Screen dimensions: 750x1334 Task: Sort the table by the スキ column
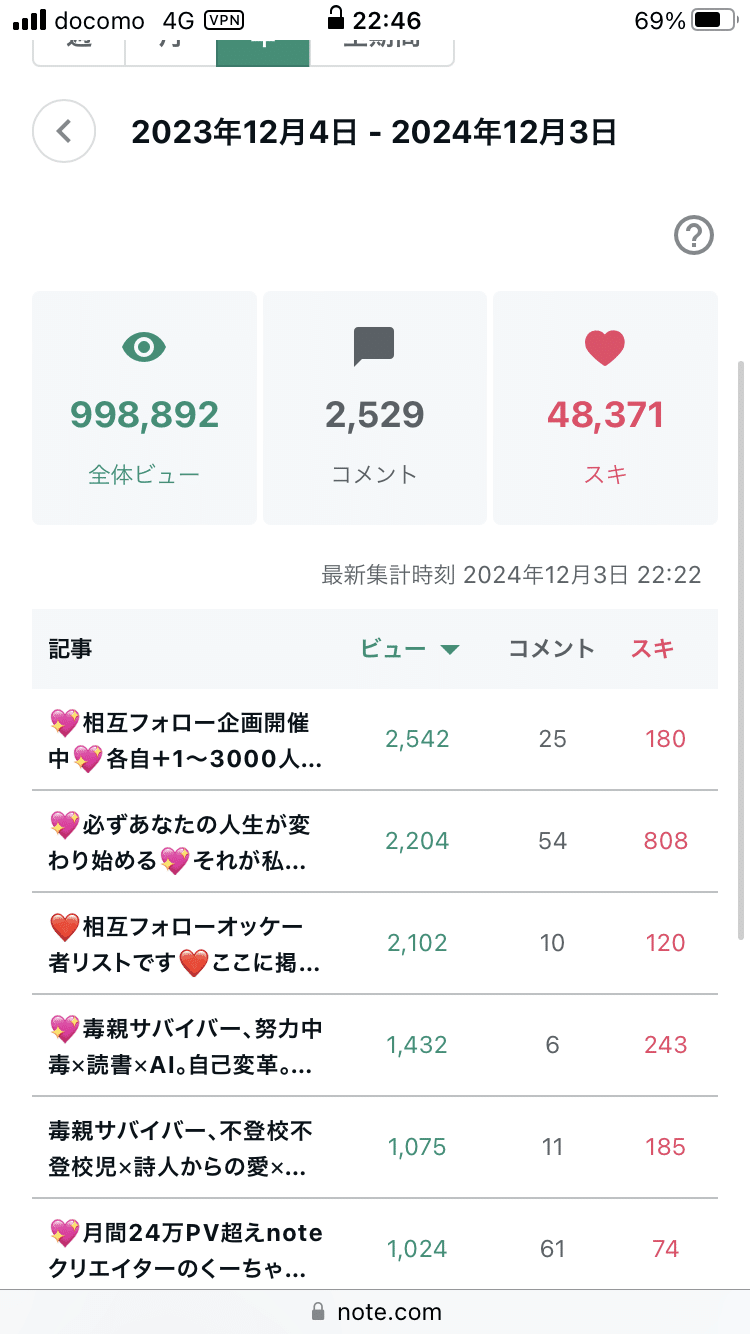pyautogui.click(x=652, y=648)
